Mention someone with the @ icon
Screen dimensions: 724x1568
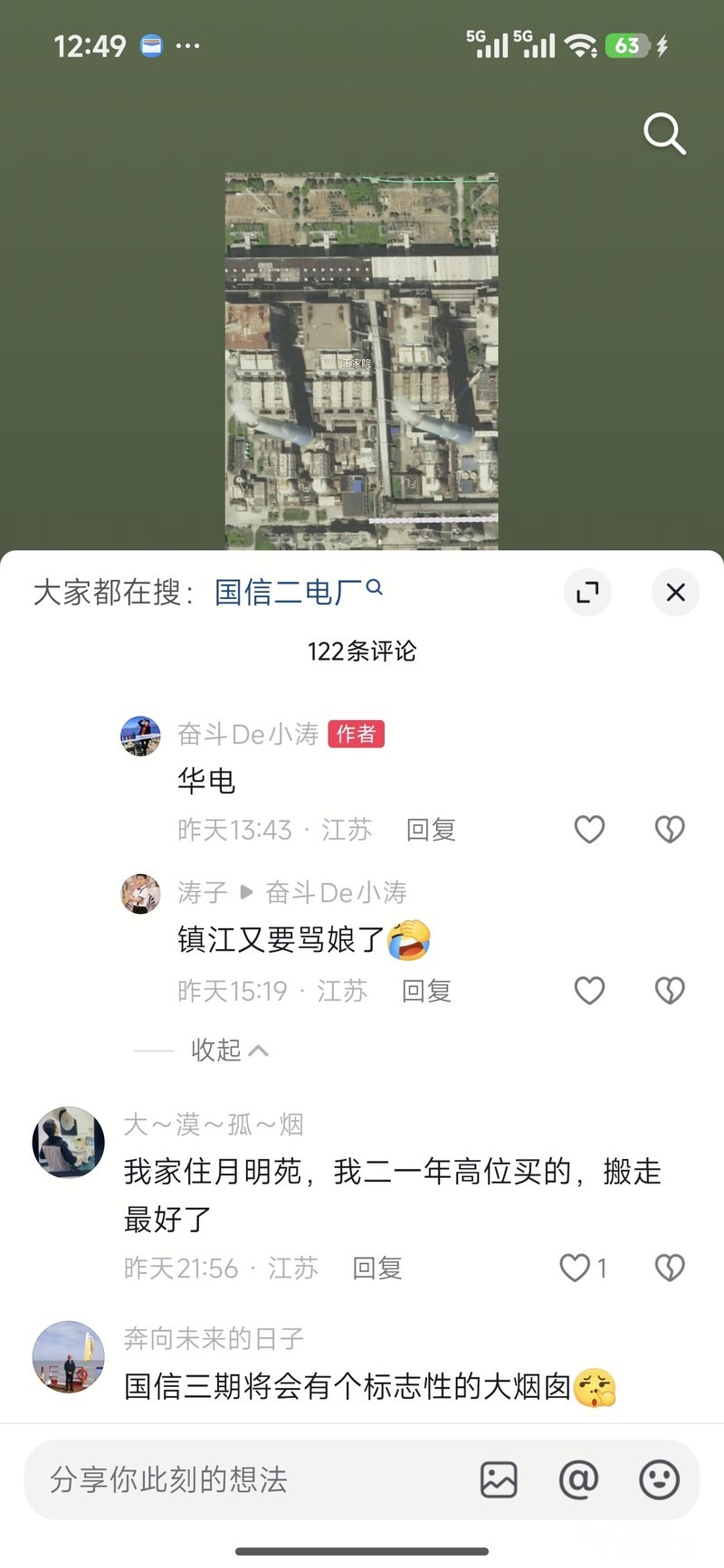(578, 1479)
